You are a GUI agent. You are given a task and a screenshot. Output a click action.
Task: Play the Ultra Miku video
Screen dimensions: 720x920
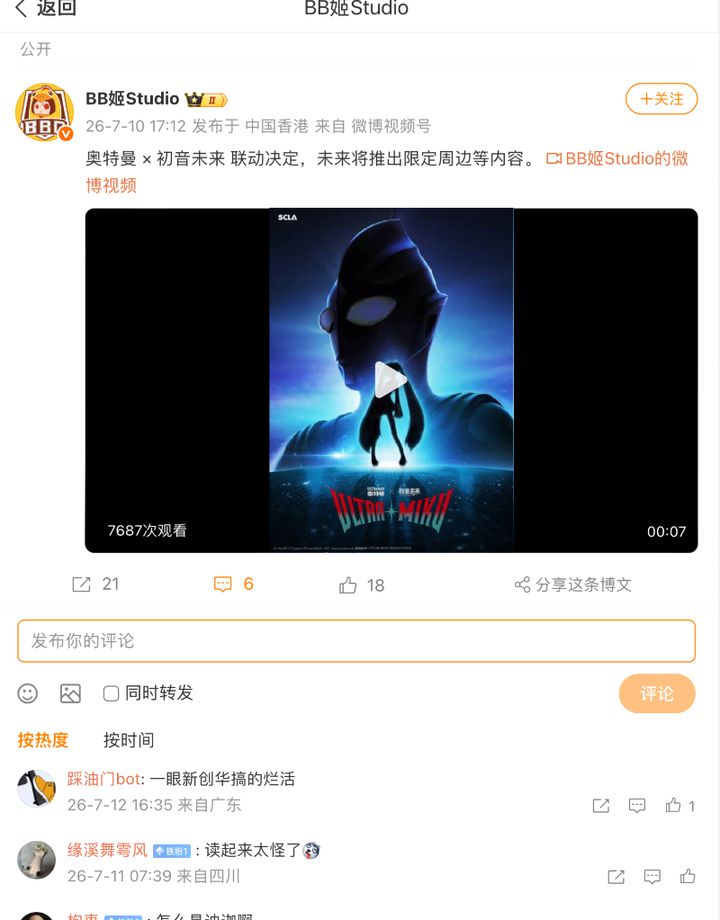point(391,380)
